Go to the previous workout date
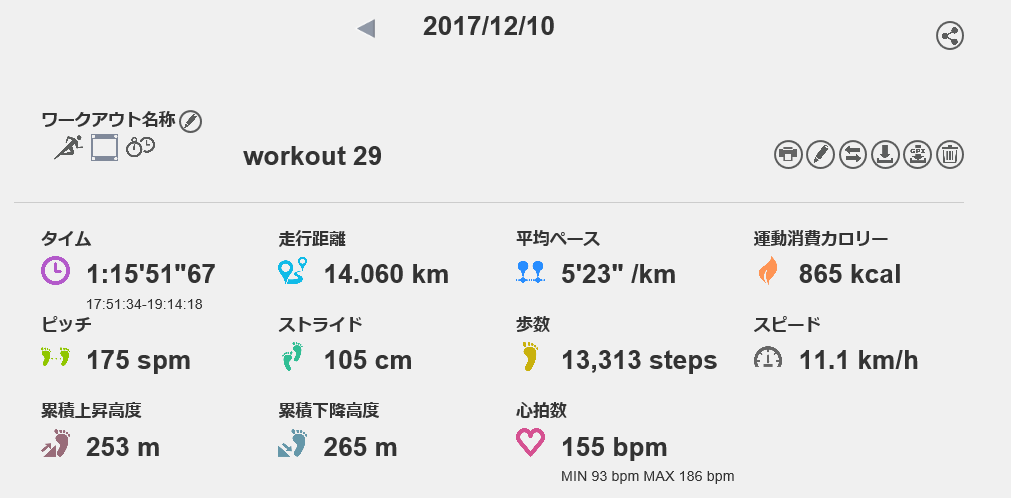1011x498 pixels. pyautogui.click(x=366, y=29)
